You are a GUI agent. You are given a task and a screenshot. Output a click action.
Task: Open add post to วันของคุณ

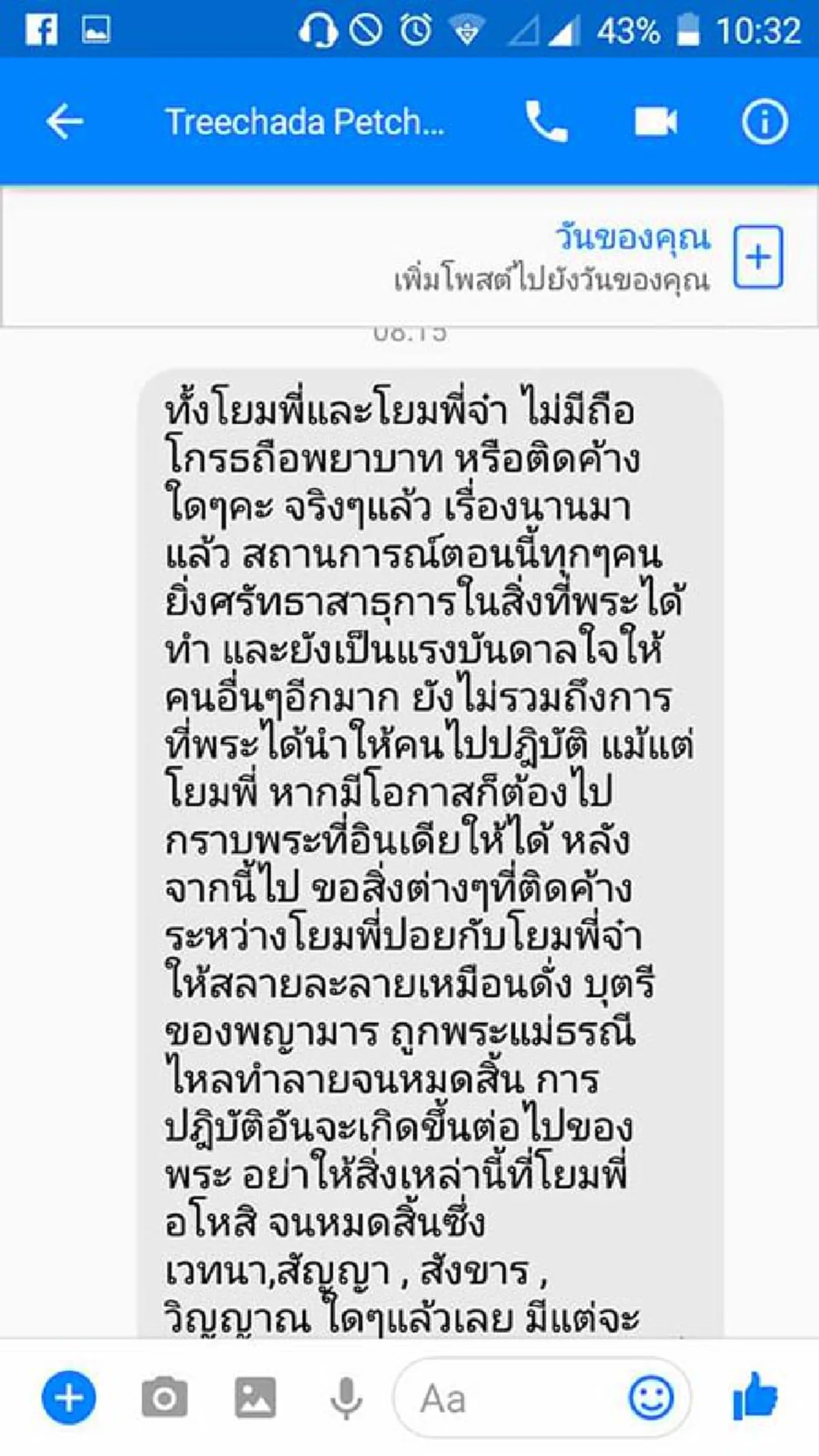coord(553,276)
